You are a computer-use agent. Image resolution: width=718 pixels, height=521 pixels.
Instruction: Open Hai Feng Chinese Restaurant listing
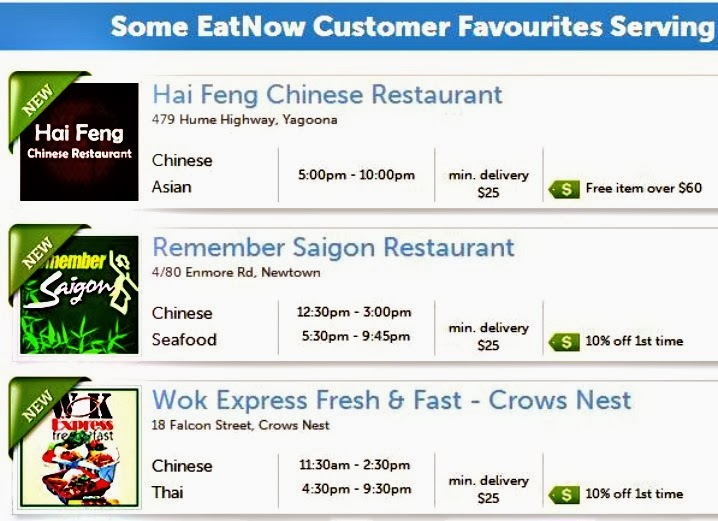tap(327, 95)
